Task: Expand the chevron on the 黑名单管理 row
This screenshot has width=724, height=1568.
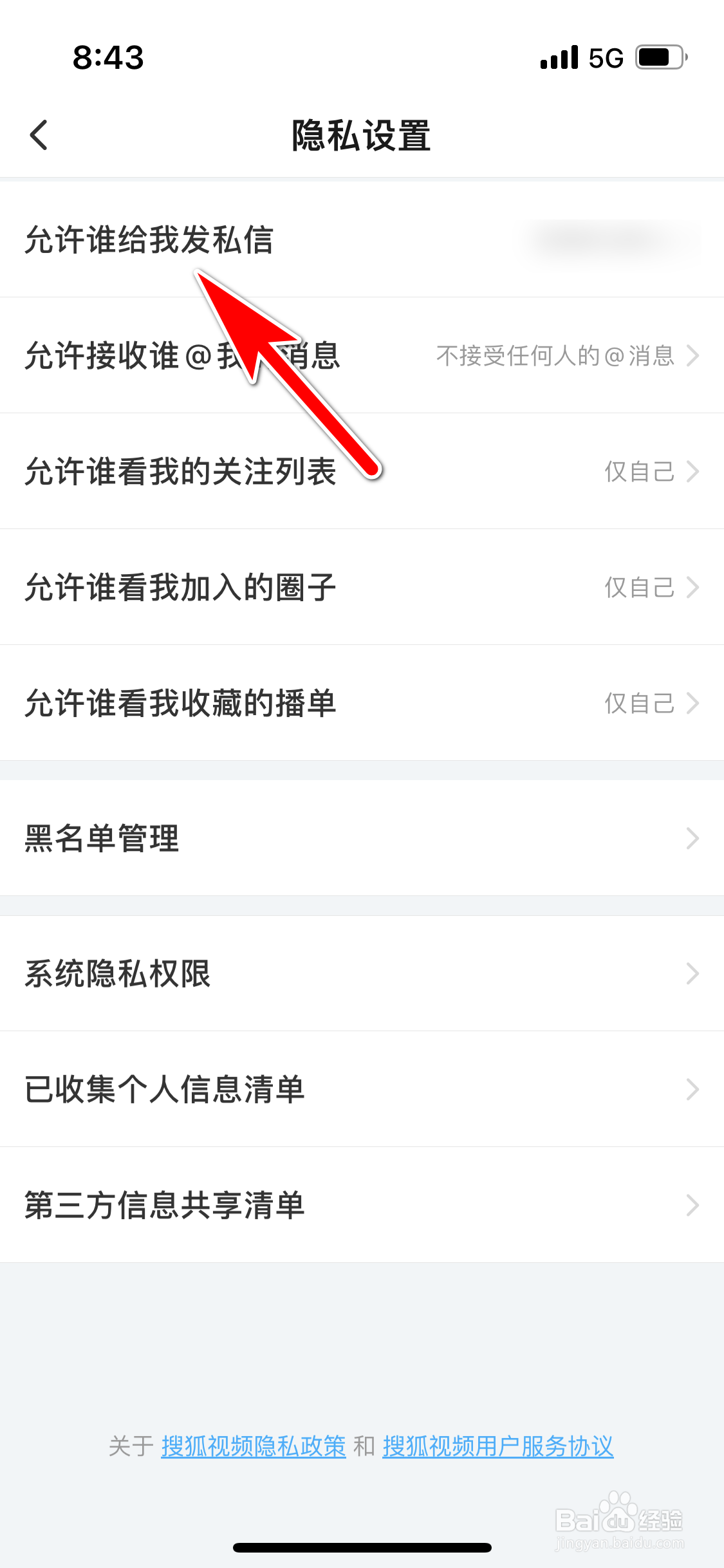Action: (694, 838)
